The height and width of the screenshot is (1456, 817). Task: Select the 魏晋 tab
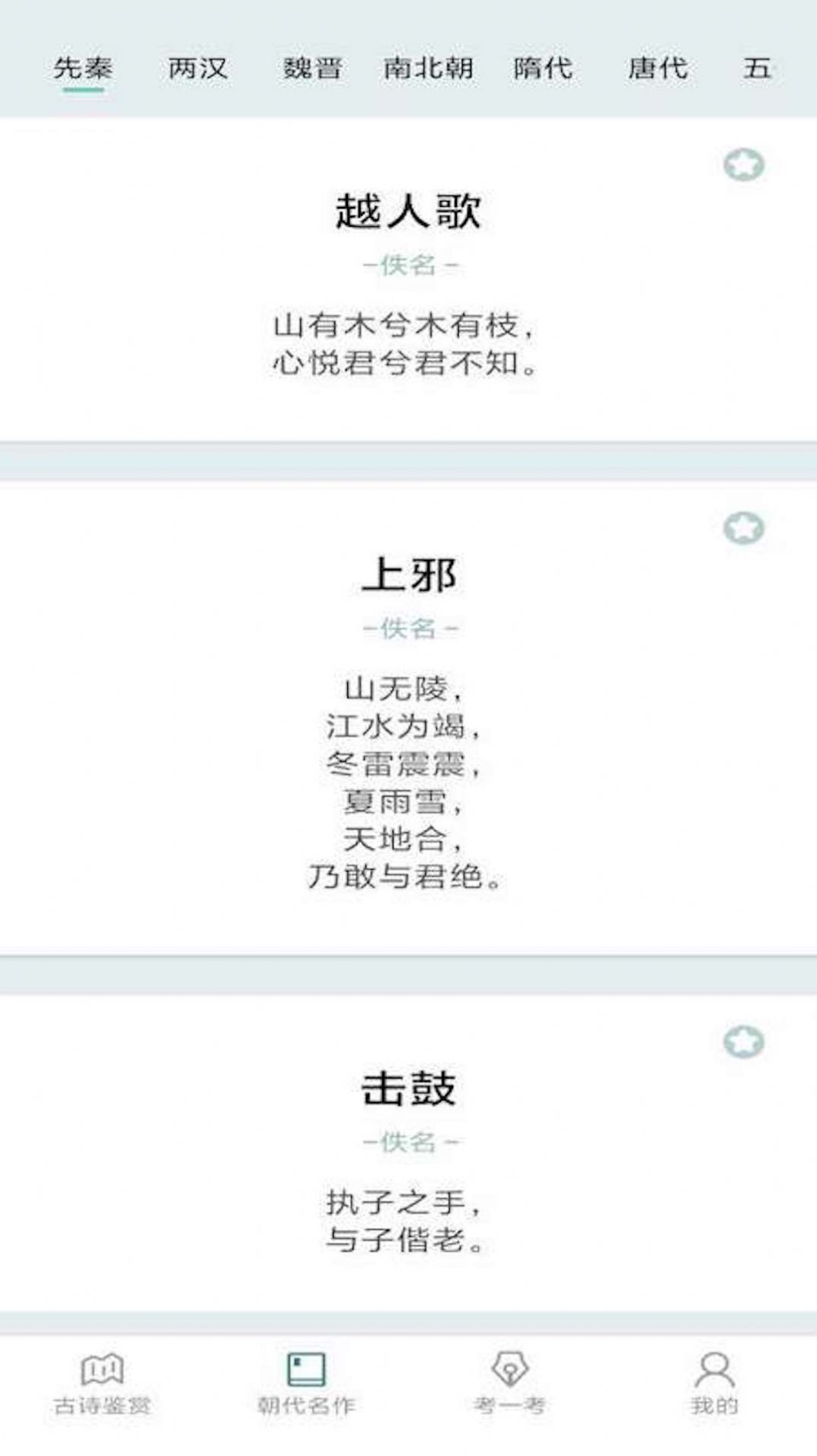[312, 68]
